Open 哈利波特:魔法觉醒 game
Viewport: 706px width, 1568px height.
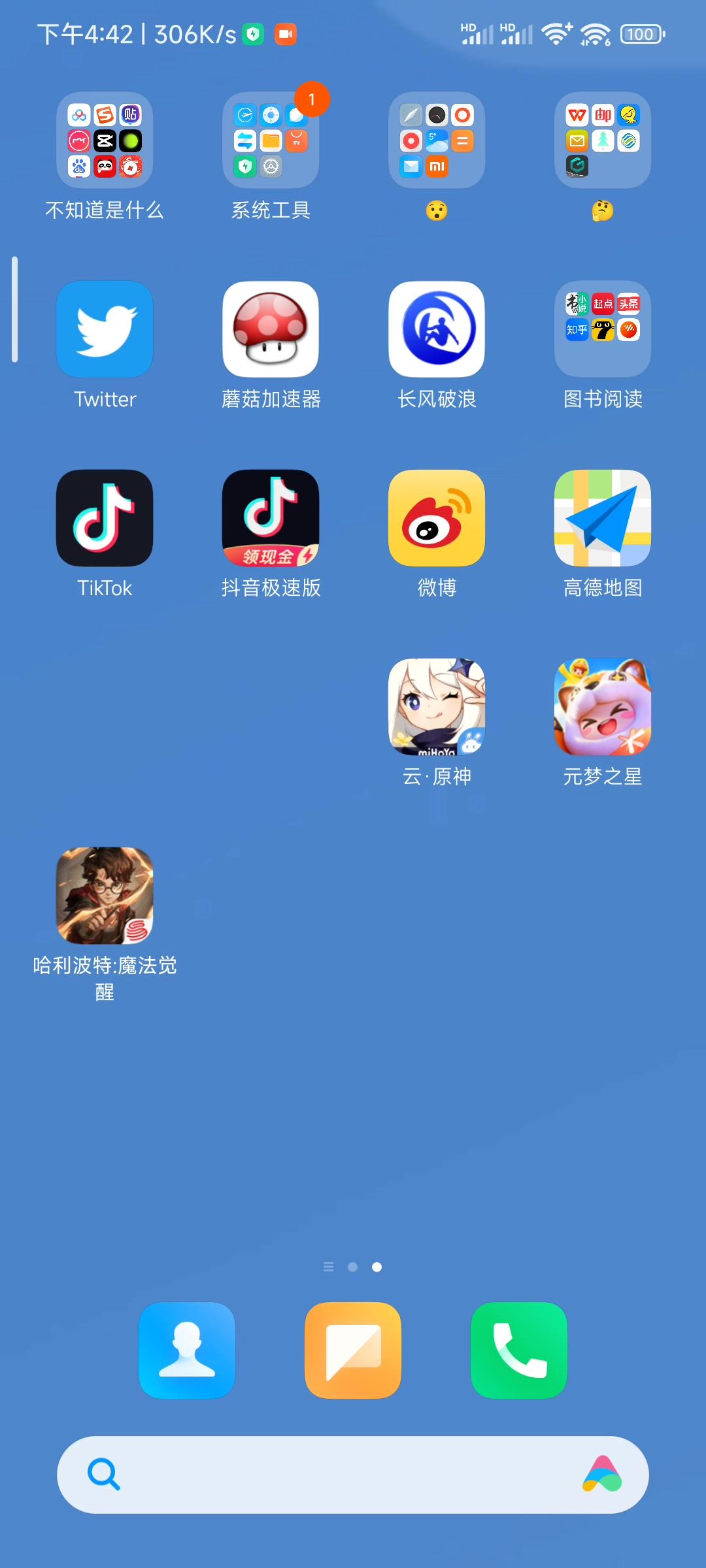pyautogui.click(x=105, y=896)
